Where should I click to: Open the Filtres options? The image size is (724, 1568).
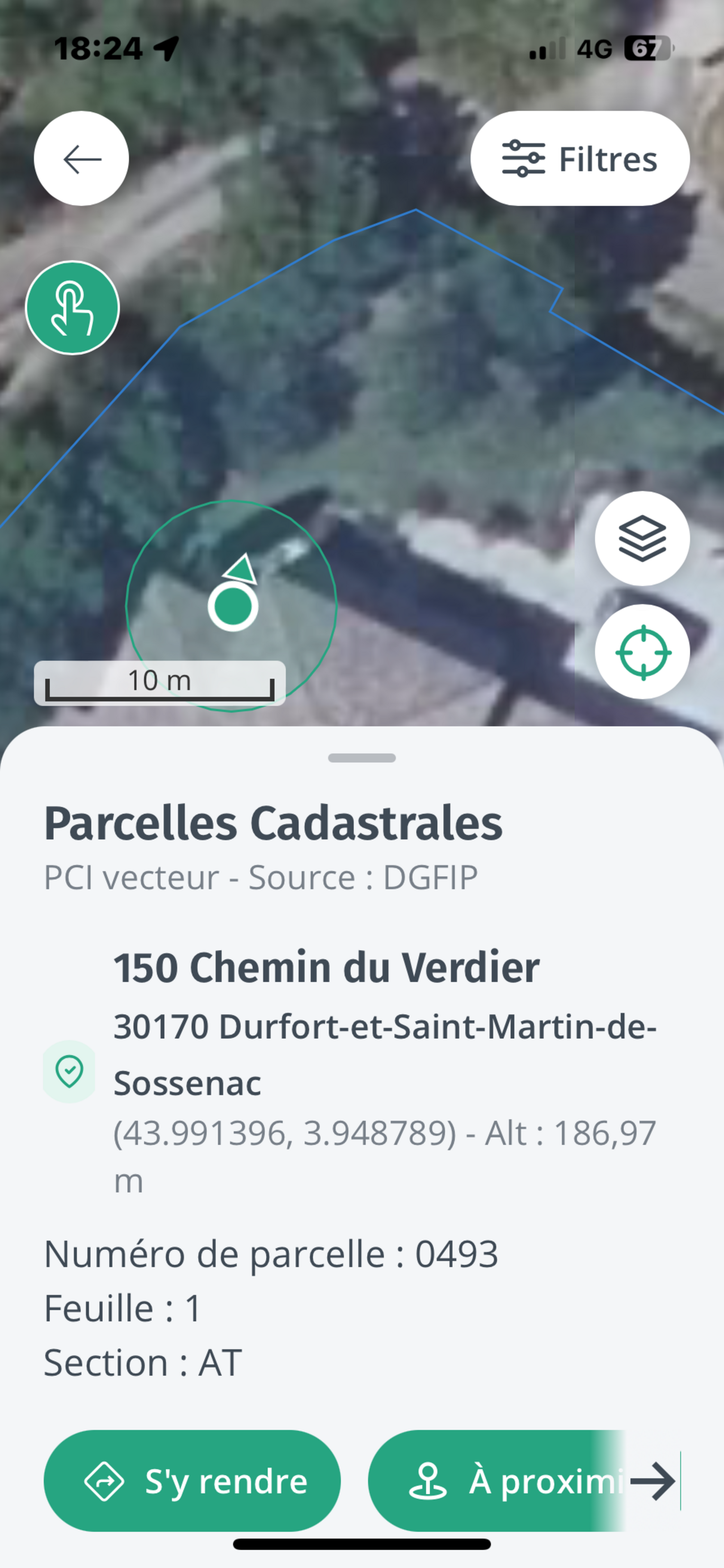[579, 159]
